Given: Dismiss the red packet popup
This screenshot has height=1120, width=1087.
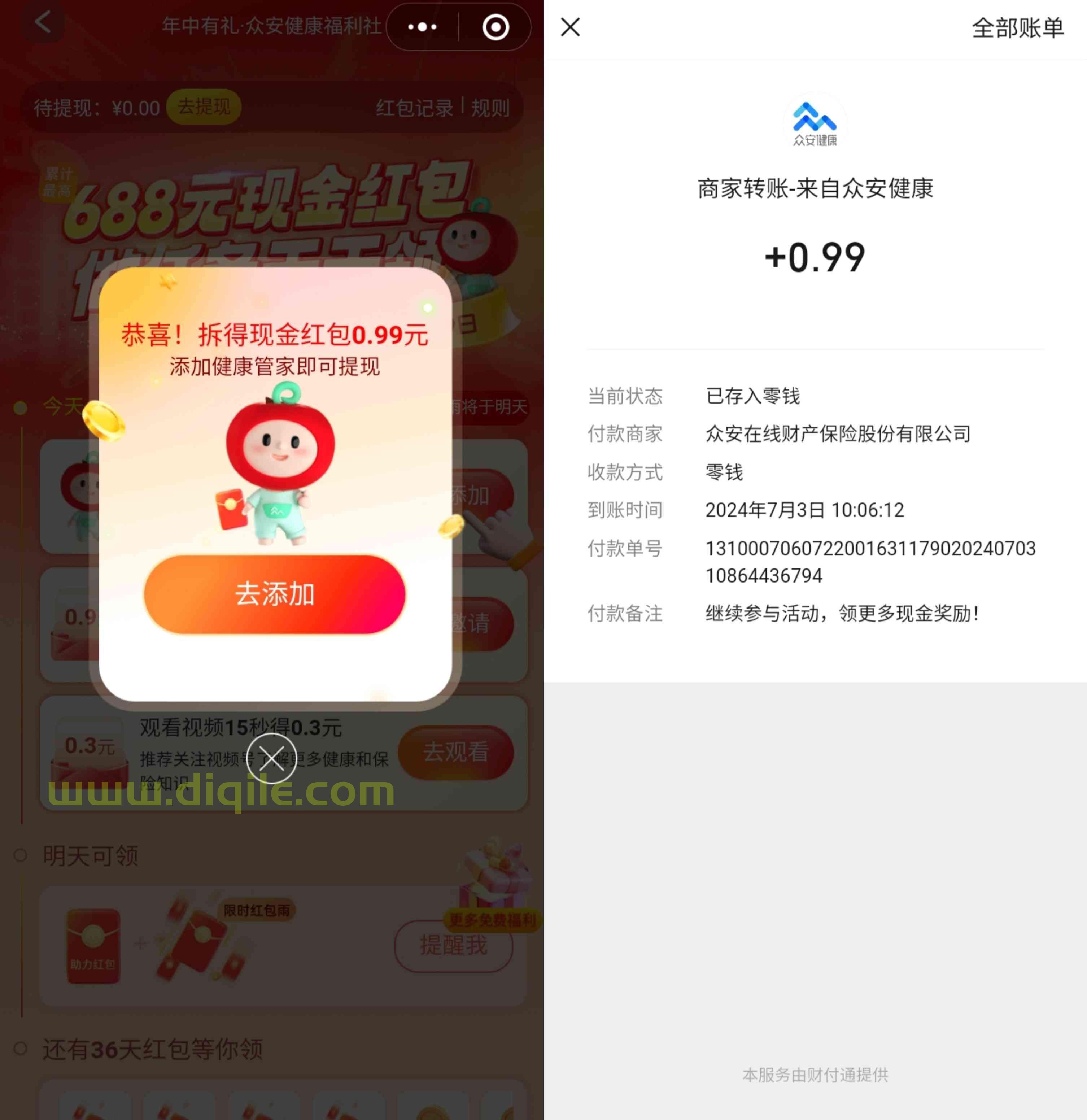Looking at the screenshot, I should coord(271,758).
